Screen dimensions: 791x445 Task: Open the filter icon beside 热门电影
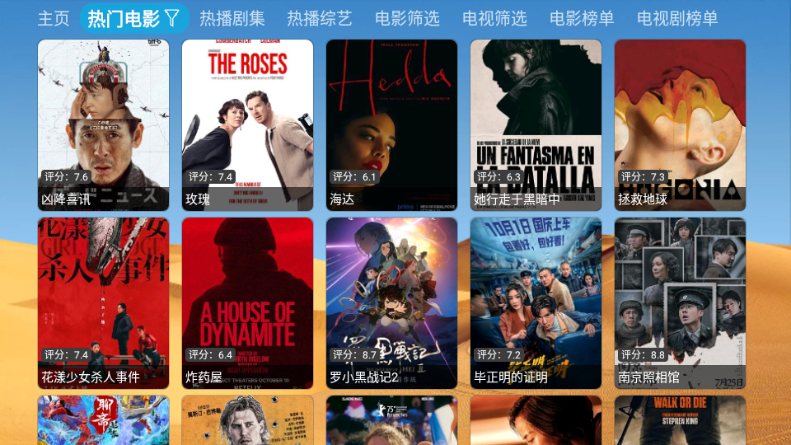click(x=172, y=18)
